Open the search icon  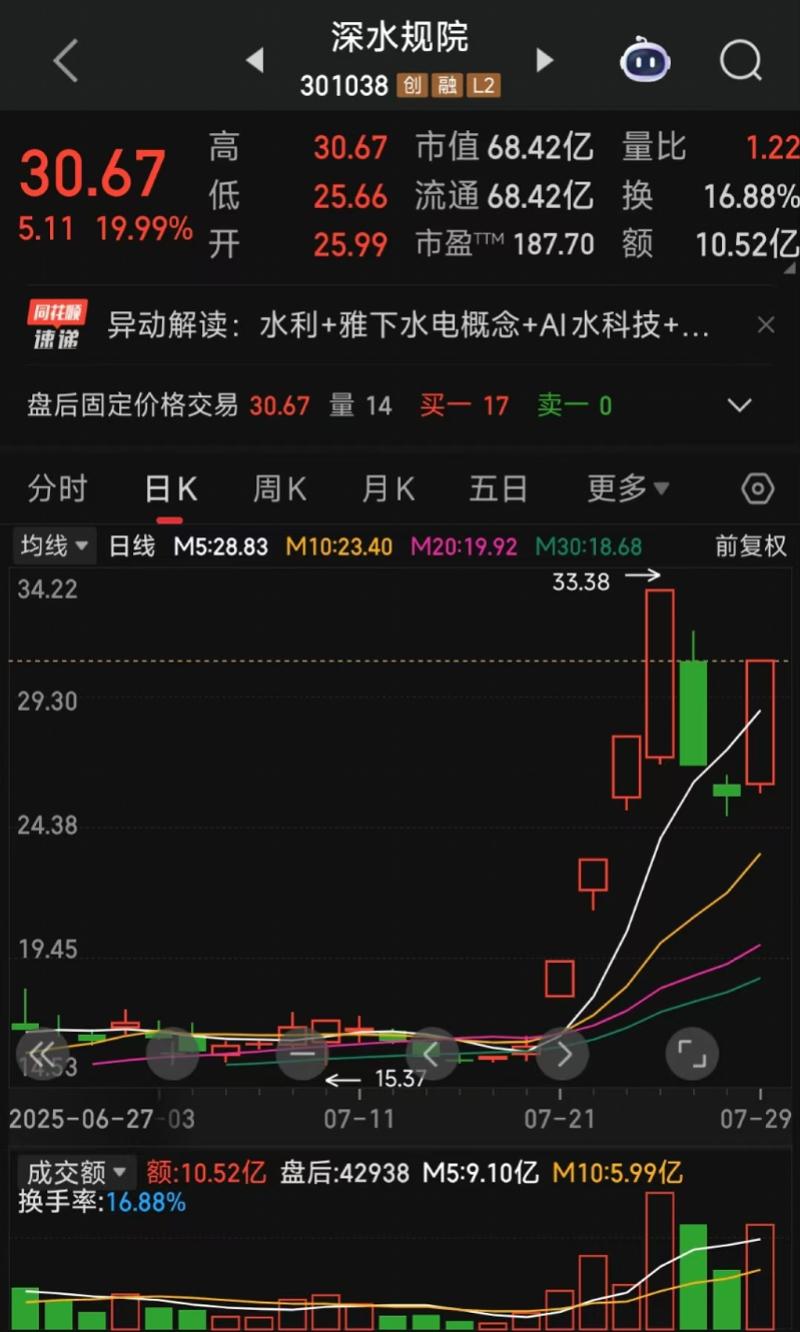741,62
